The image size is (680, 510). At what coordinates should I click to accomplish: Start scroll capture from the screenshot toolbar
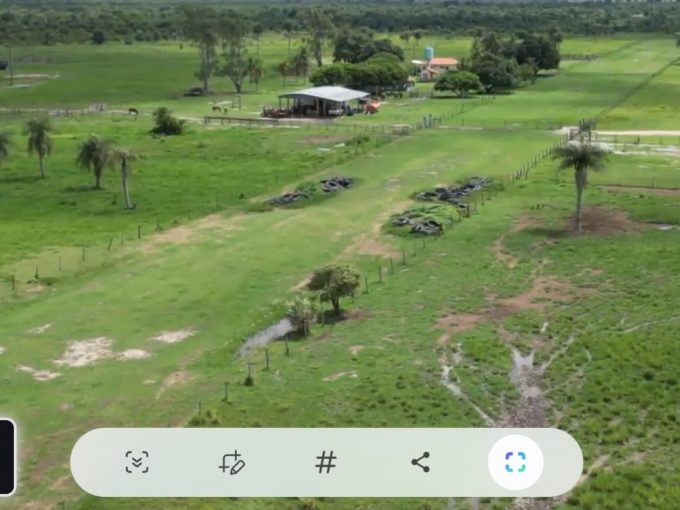[137, 462]
